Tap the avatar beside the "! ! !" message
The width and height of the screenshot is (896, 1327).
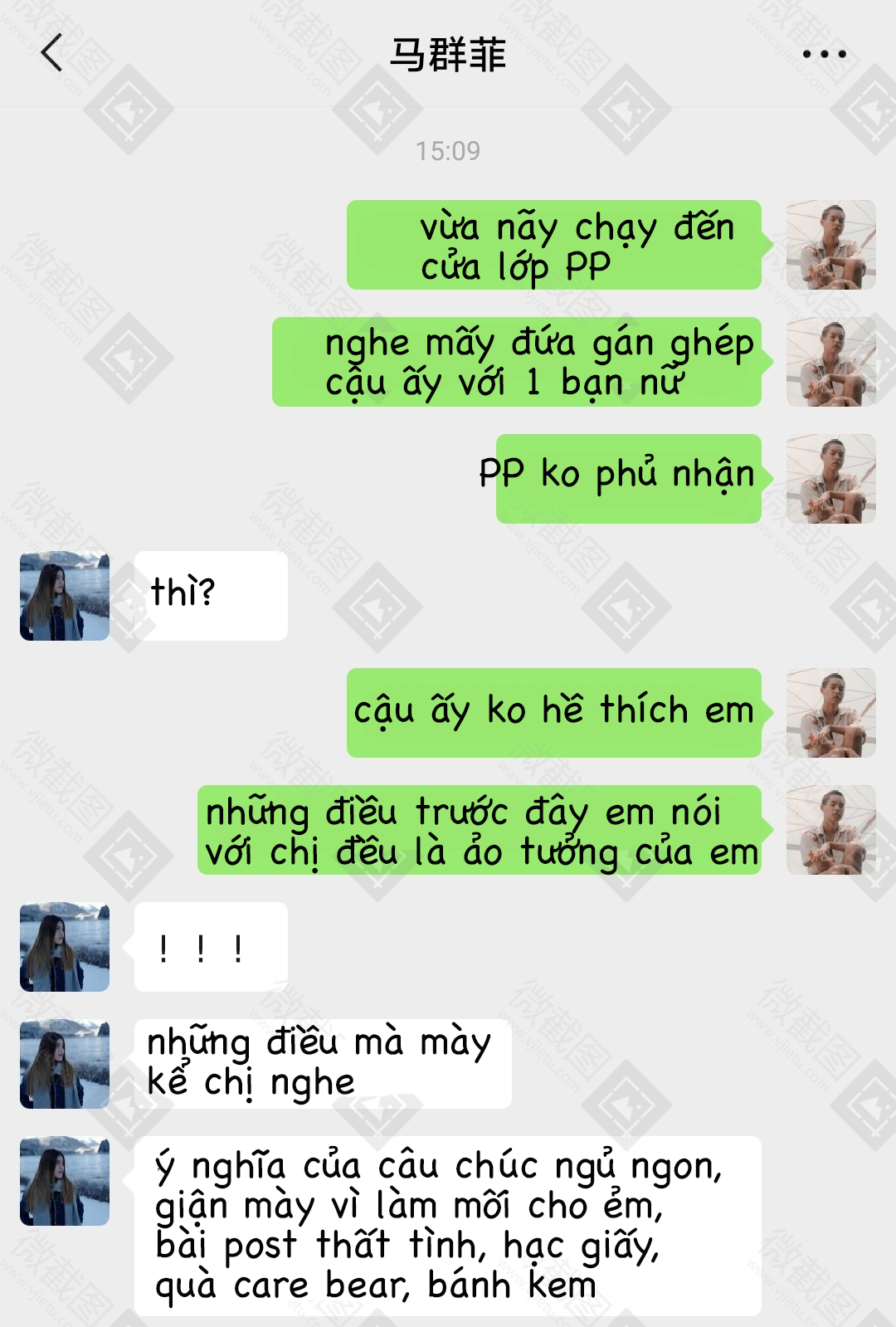click(x=65, y=947)
